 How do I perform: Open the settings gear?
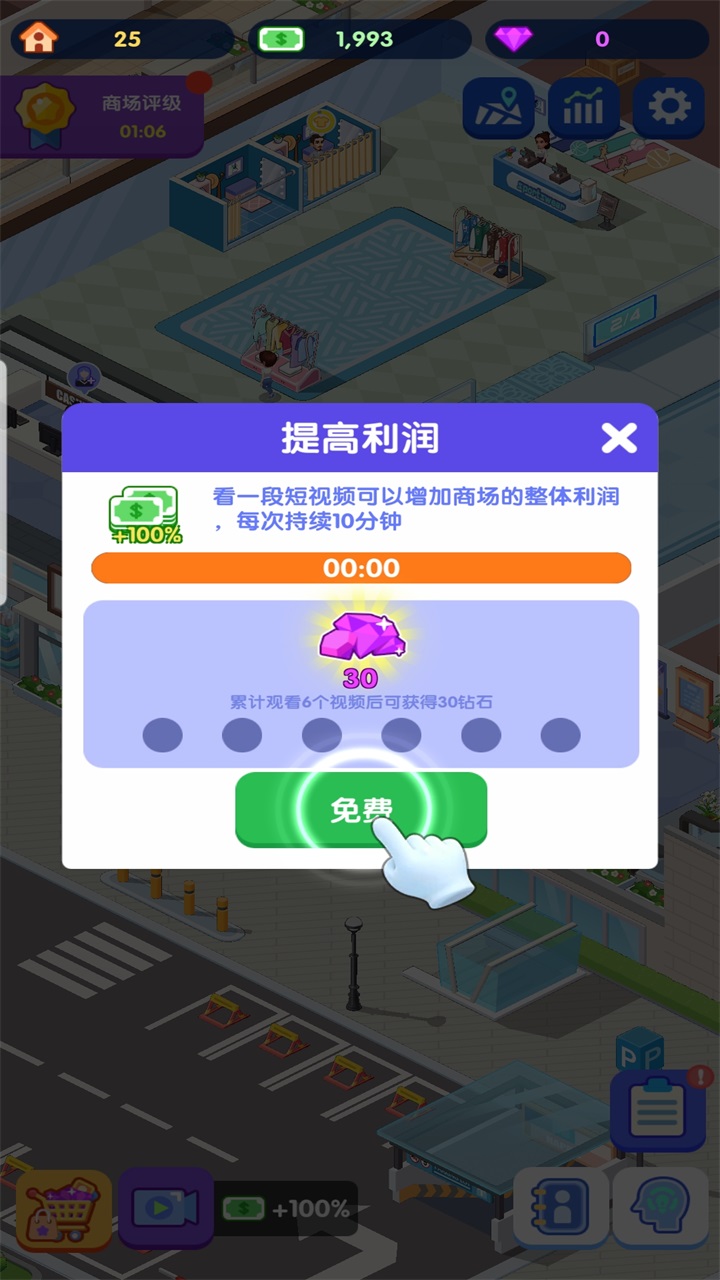coord(669,107)
